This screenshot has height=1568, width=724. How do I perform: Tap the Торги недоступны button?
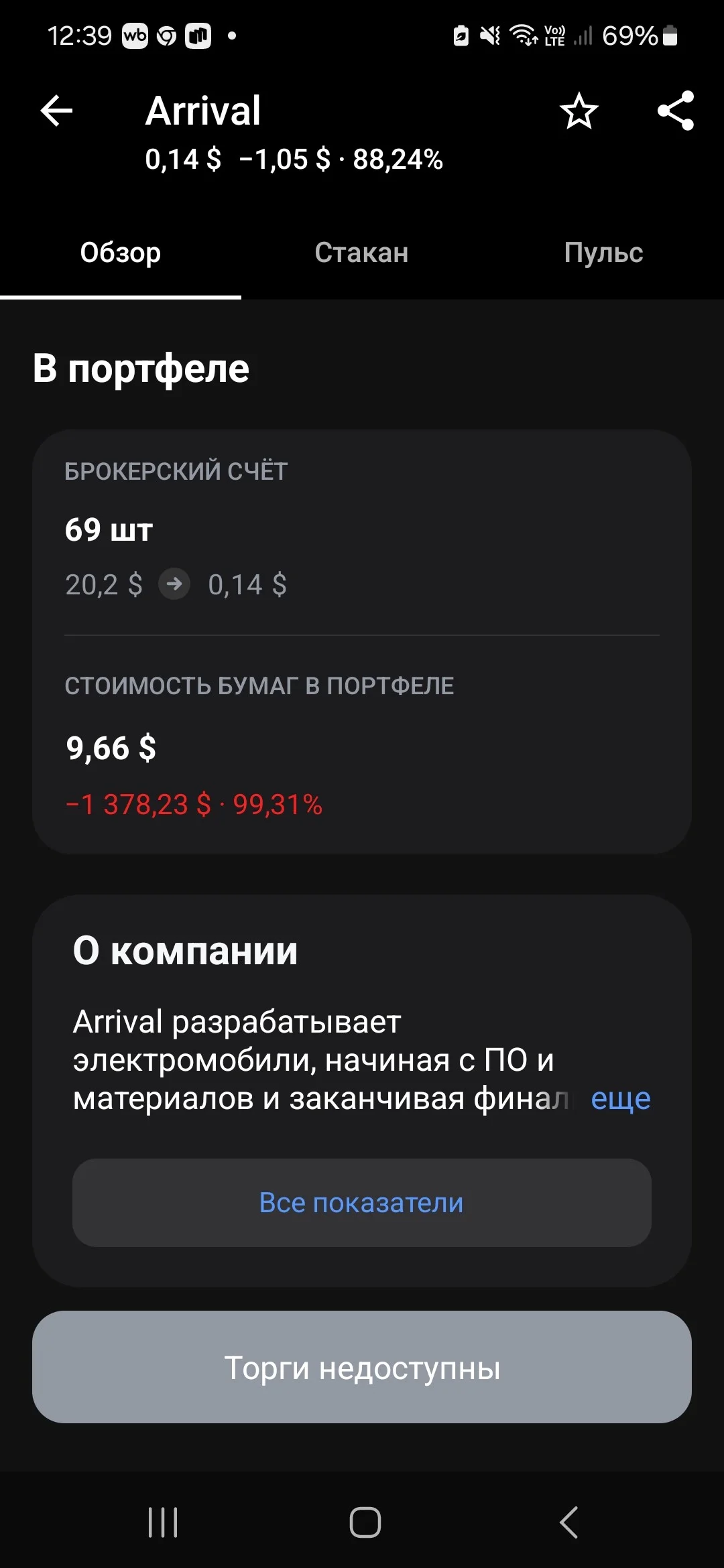coord(362,1367)
